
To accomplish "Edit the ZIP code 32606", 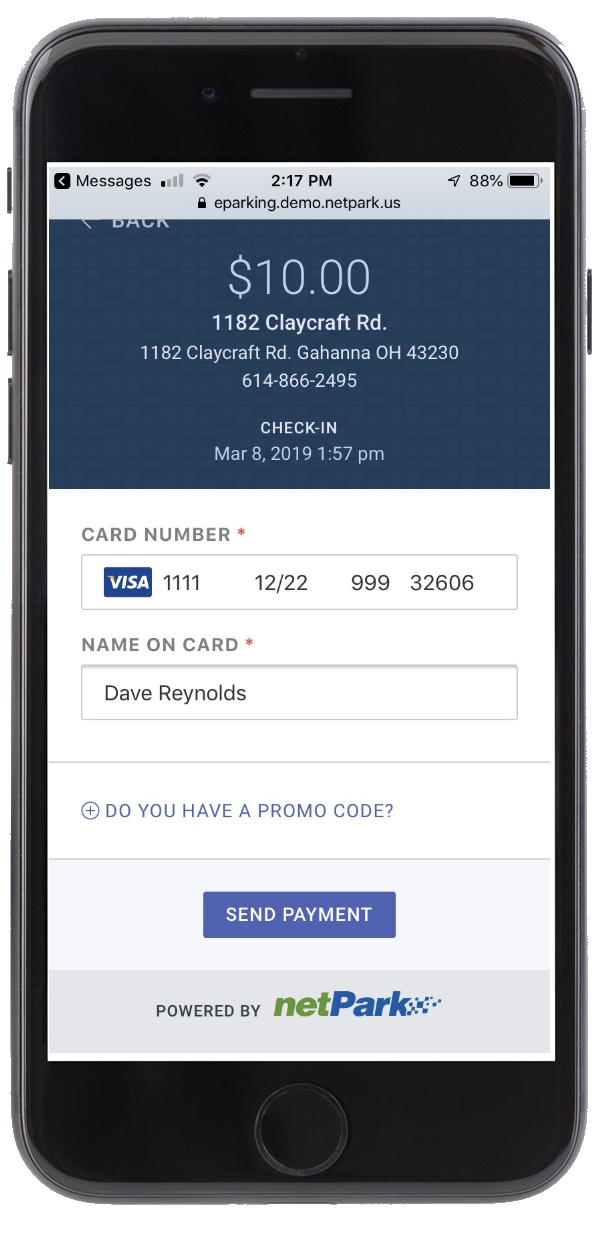I will 442,583.
